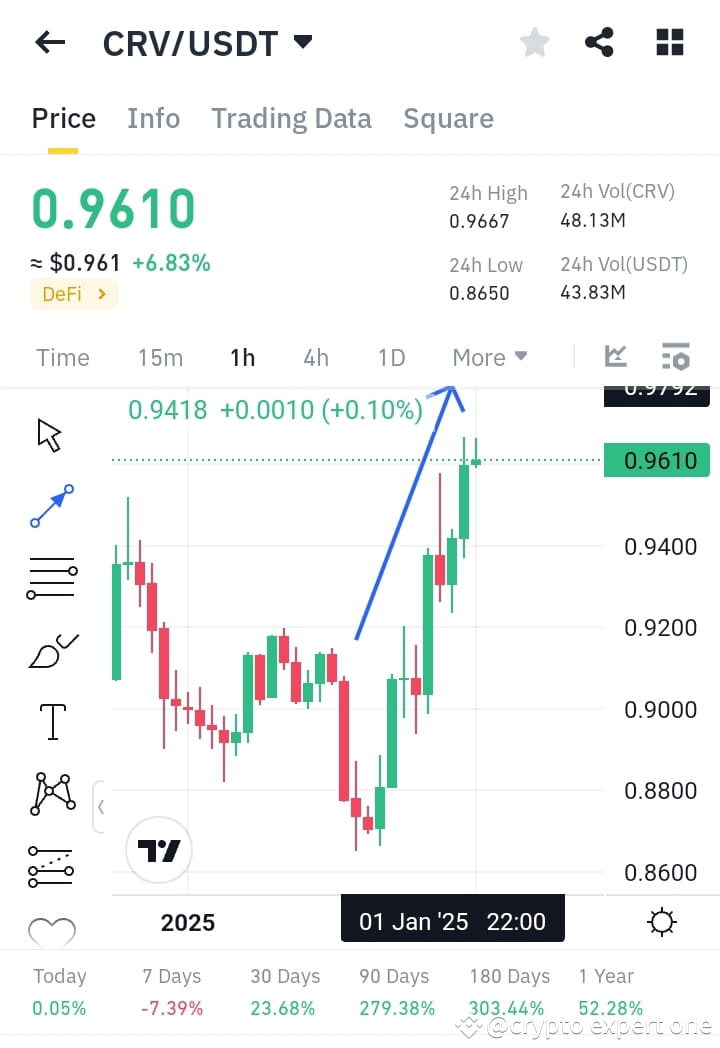This screenshot has height=1048, width=720.
Task: Open the DeFi category link
Action: [x=74, y=295]
